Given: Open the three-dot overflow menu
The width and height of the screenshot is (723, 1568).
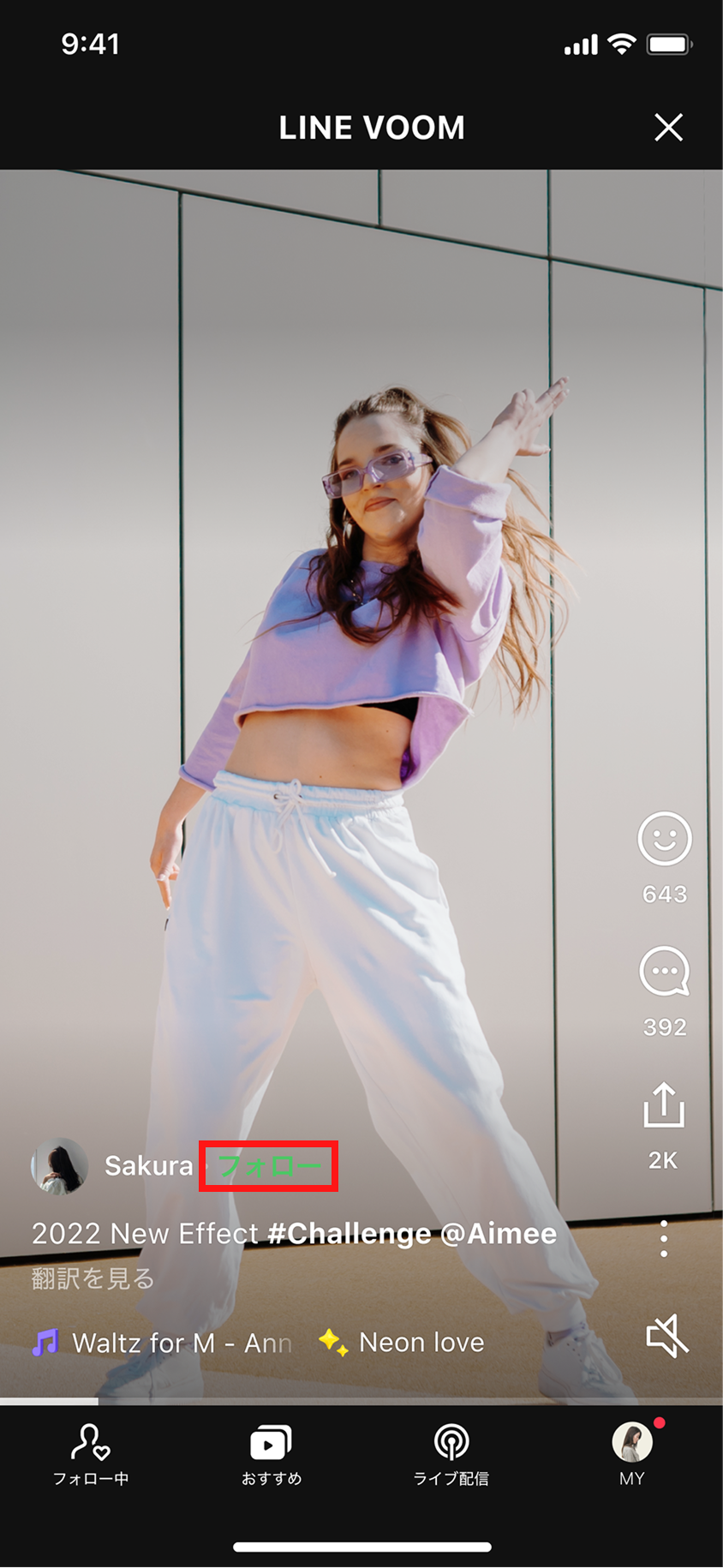Looking at the screenshot, I should (x=664, y=1239).
